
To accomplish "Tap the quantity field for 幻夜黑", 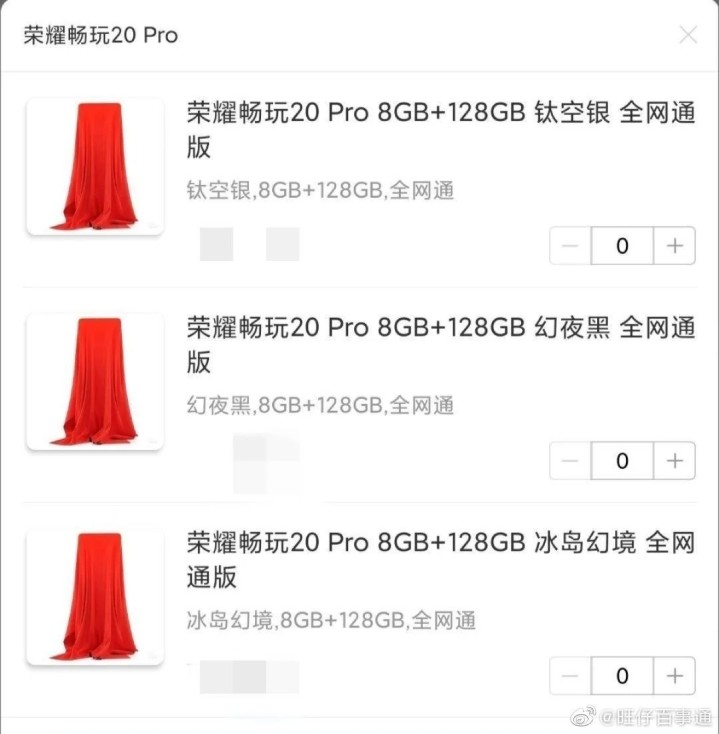I will point(622,461).
